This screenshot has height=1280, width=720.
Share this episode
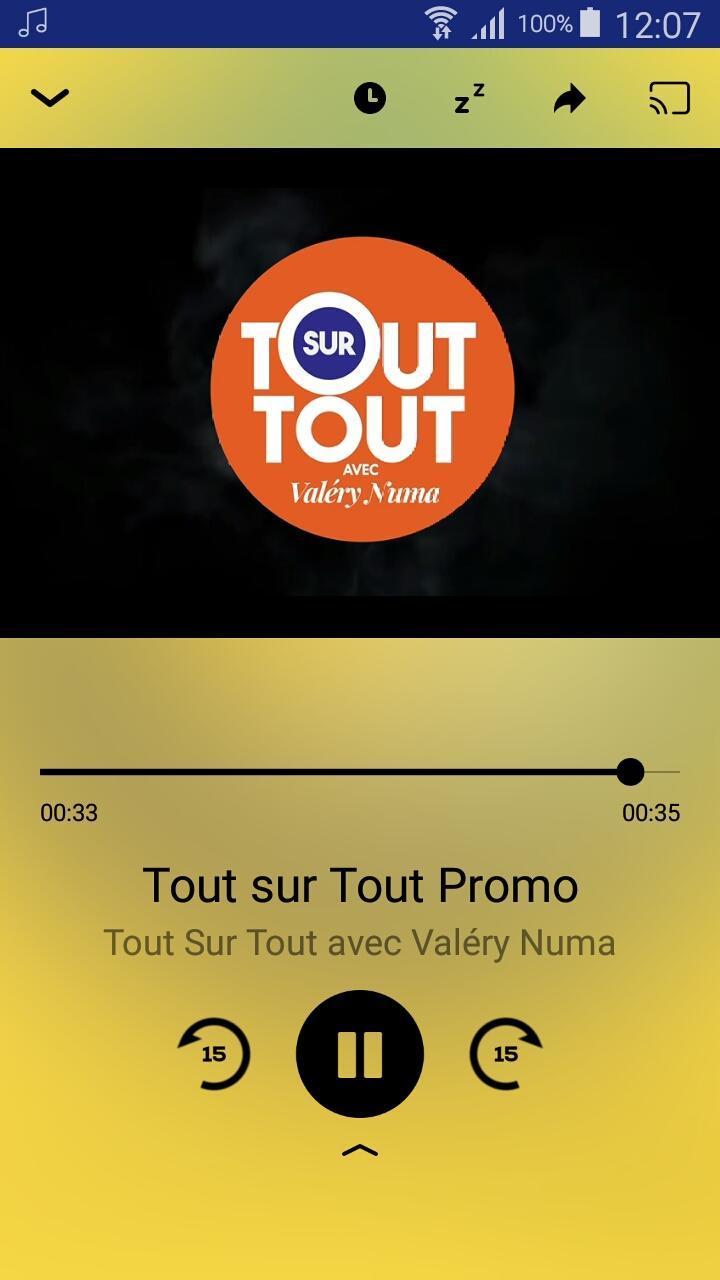pyautogui.click(x=569, y=99)
